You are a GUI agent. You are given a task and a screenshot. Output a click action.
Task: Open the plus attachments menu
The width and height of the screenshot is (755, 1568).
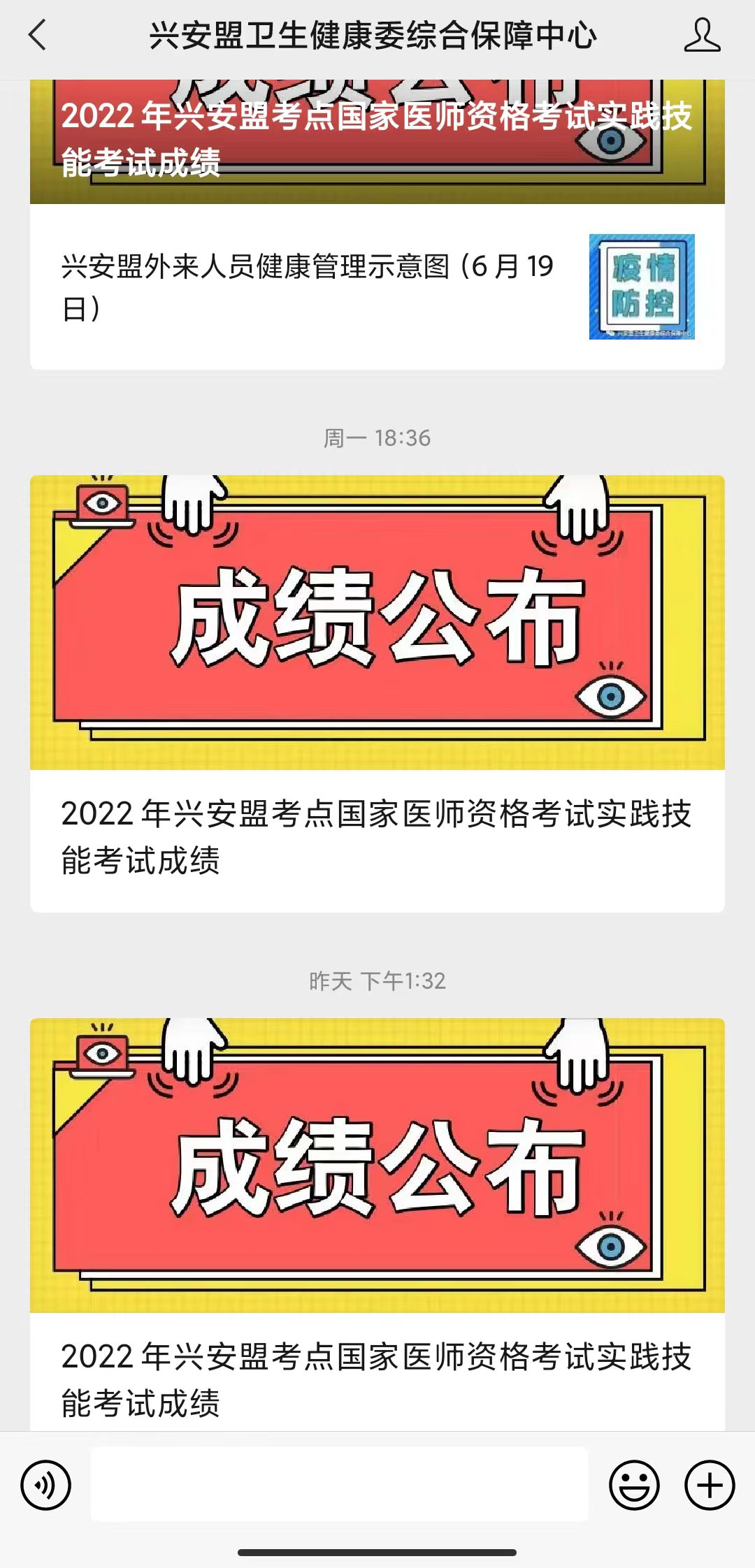[709, 1485]
